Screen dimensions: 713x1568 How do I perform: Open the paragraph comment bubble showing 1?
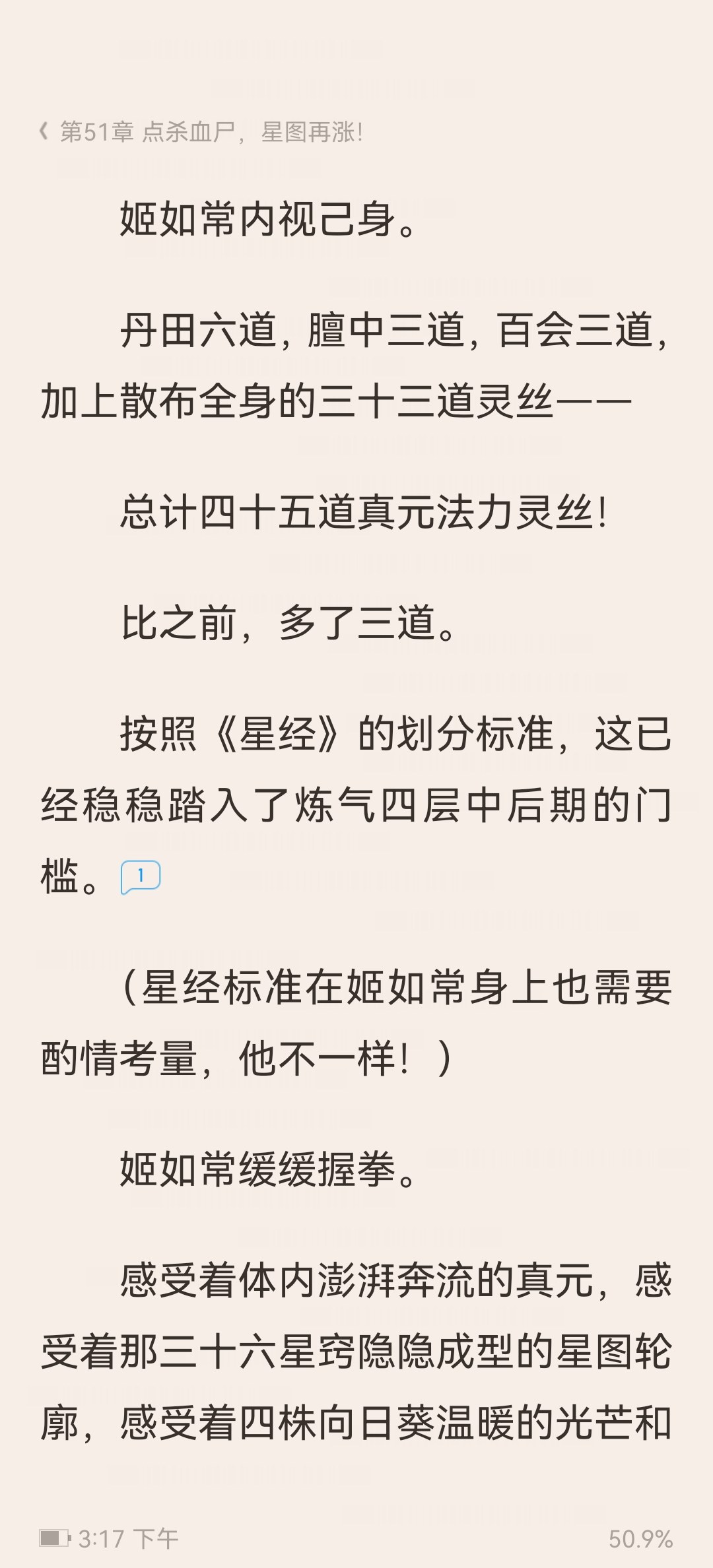[x=141, y=877]
